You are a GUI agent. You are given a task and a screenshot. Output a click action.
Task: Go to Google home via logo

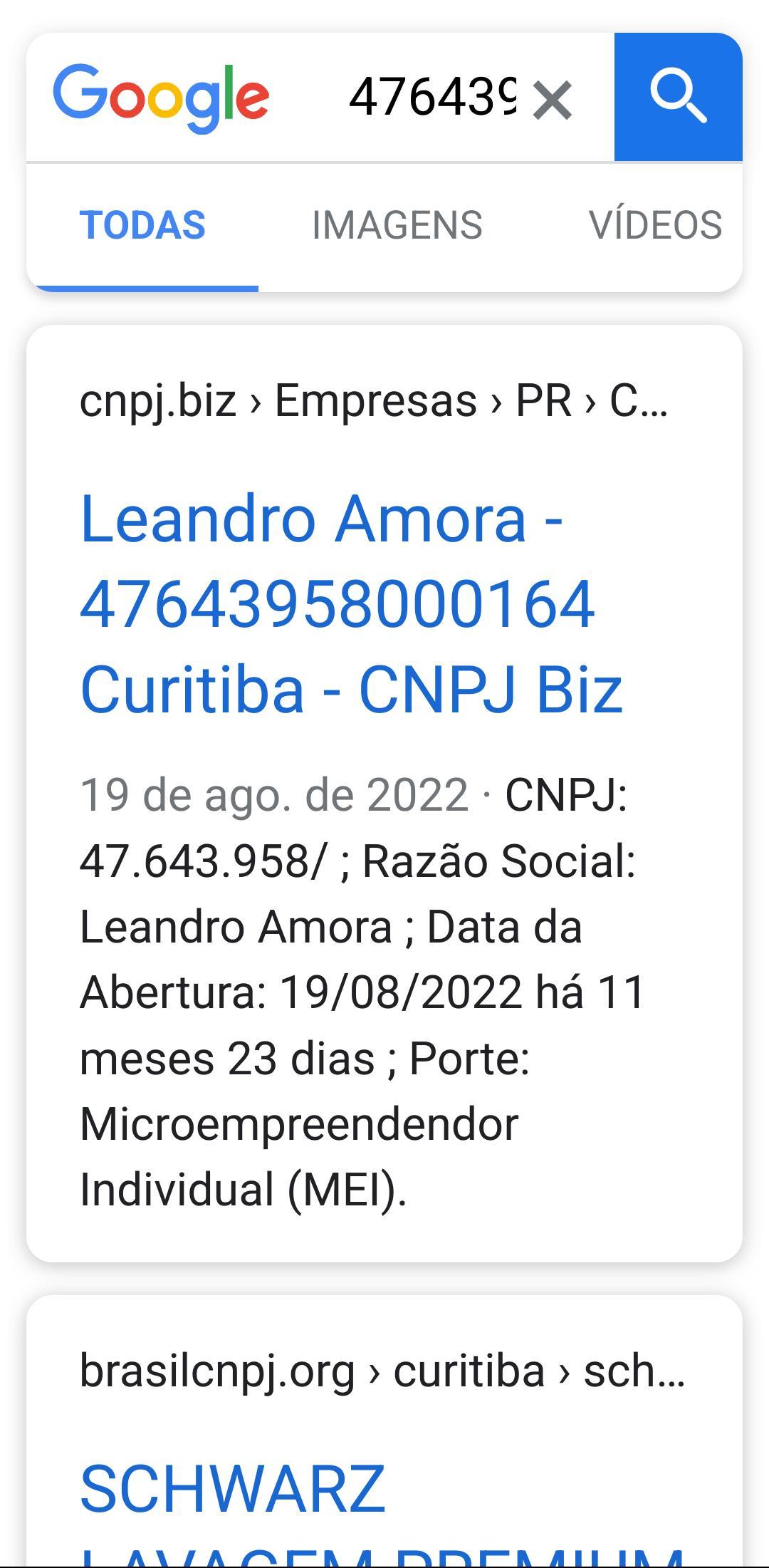point(161,98)
